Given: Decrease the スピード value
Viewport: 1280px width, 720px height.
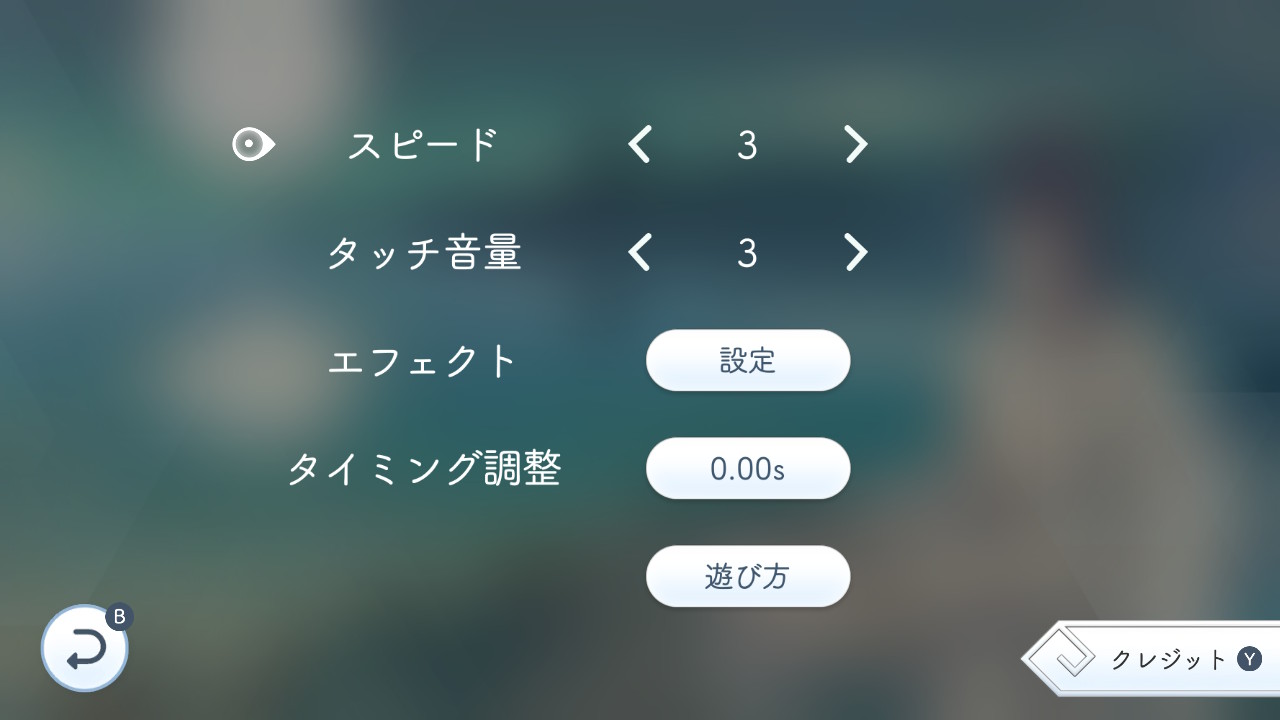Looking at the screenshot, I should [x=640, y=145].
